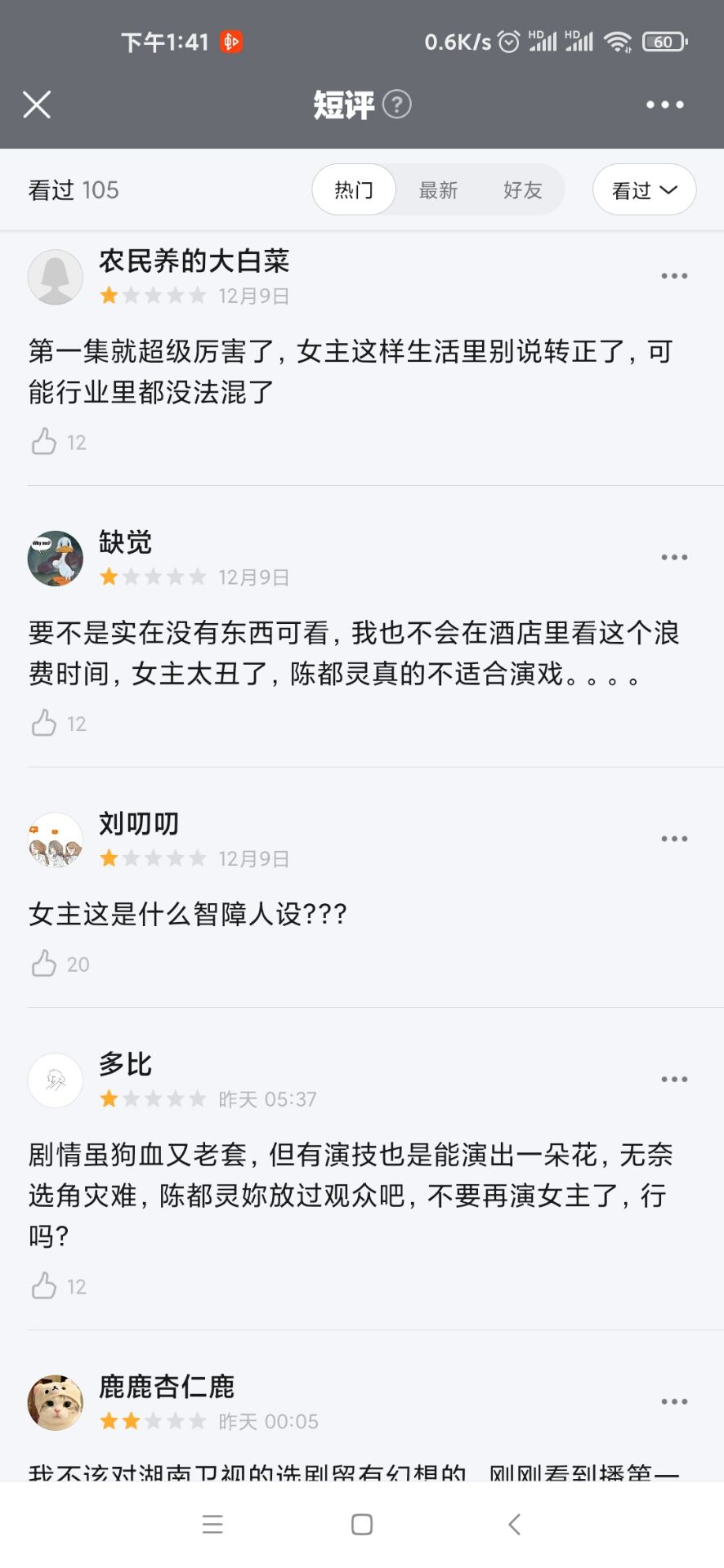Open the three-dot menu on 鹿鹿杏仁鹿's comment
The height and width of the screenshot is (1568, 724).
point(673,1401)
